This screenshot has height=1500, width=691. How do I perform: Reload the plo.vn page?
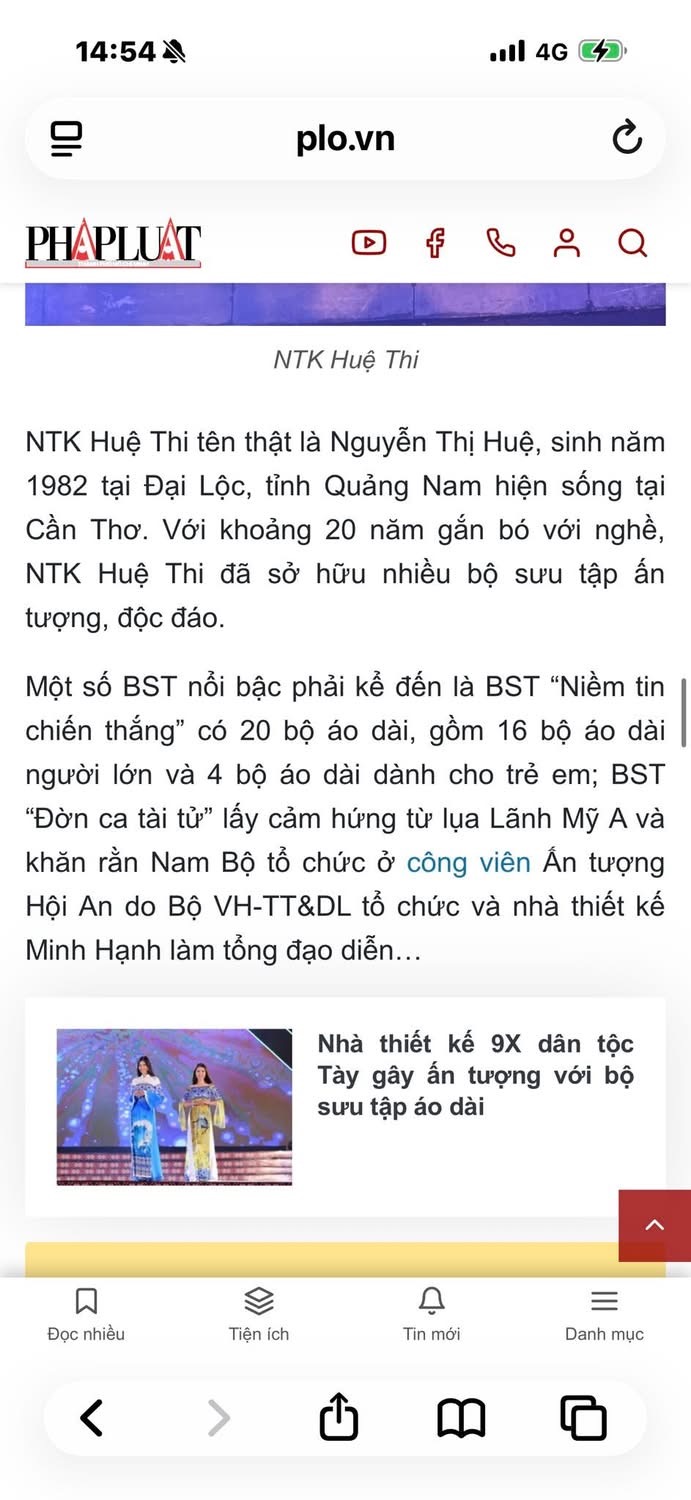pos(627,138)
